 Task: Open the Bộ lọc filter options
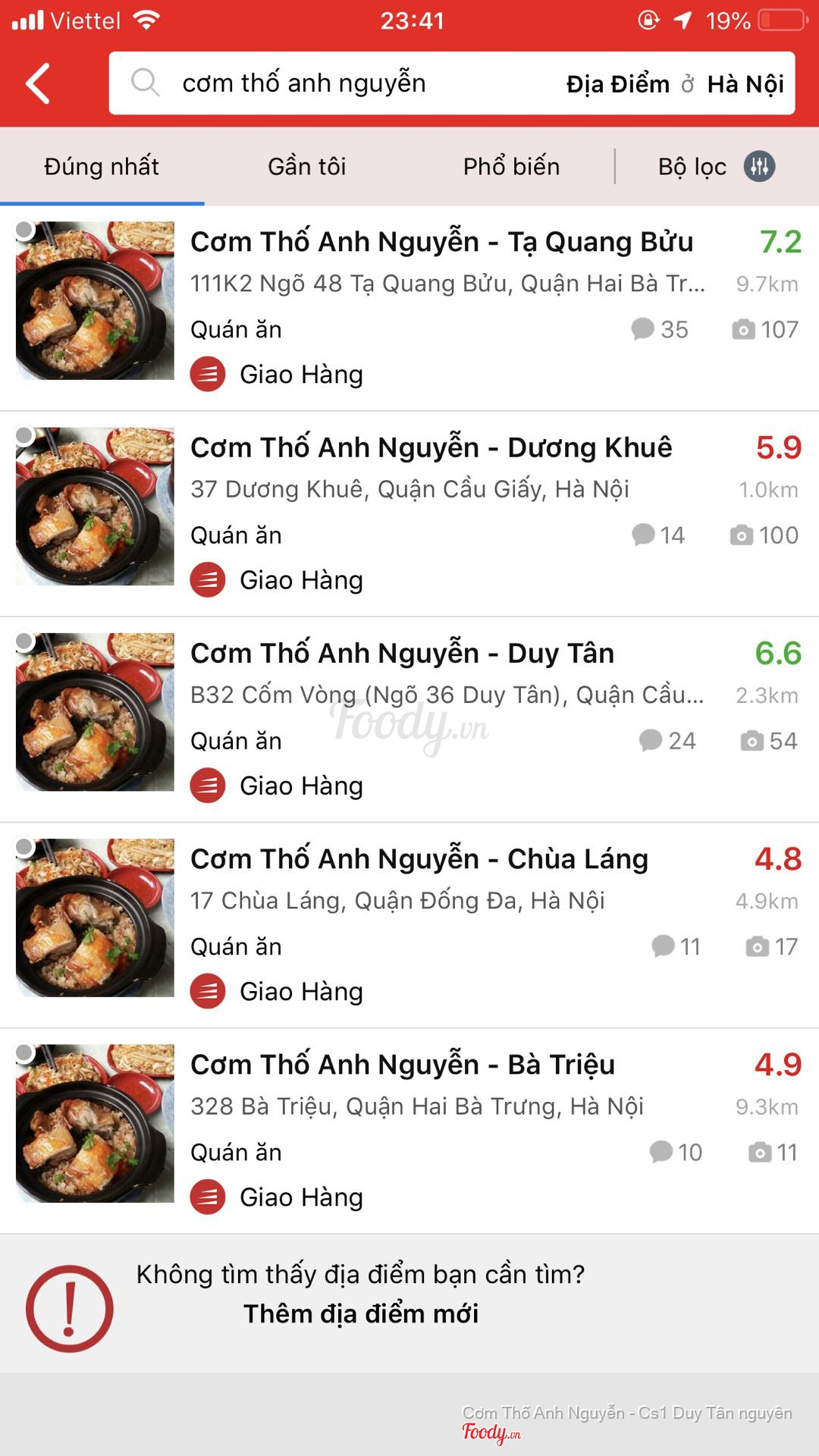[715, 167]
